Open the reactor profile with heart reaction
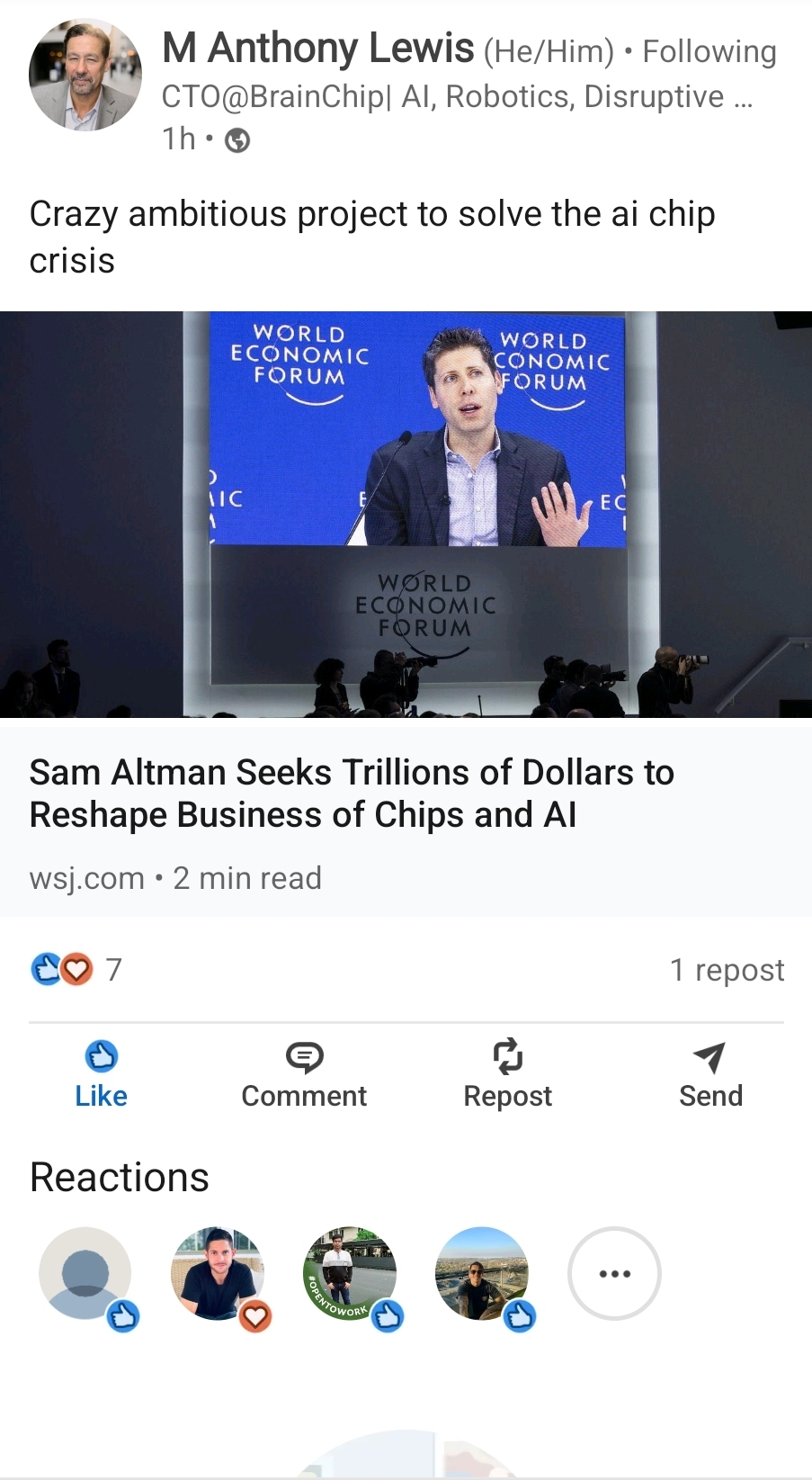812x1480 pixels. click(218, 1273)
